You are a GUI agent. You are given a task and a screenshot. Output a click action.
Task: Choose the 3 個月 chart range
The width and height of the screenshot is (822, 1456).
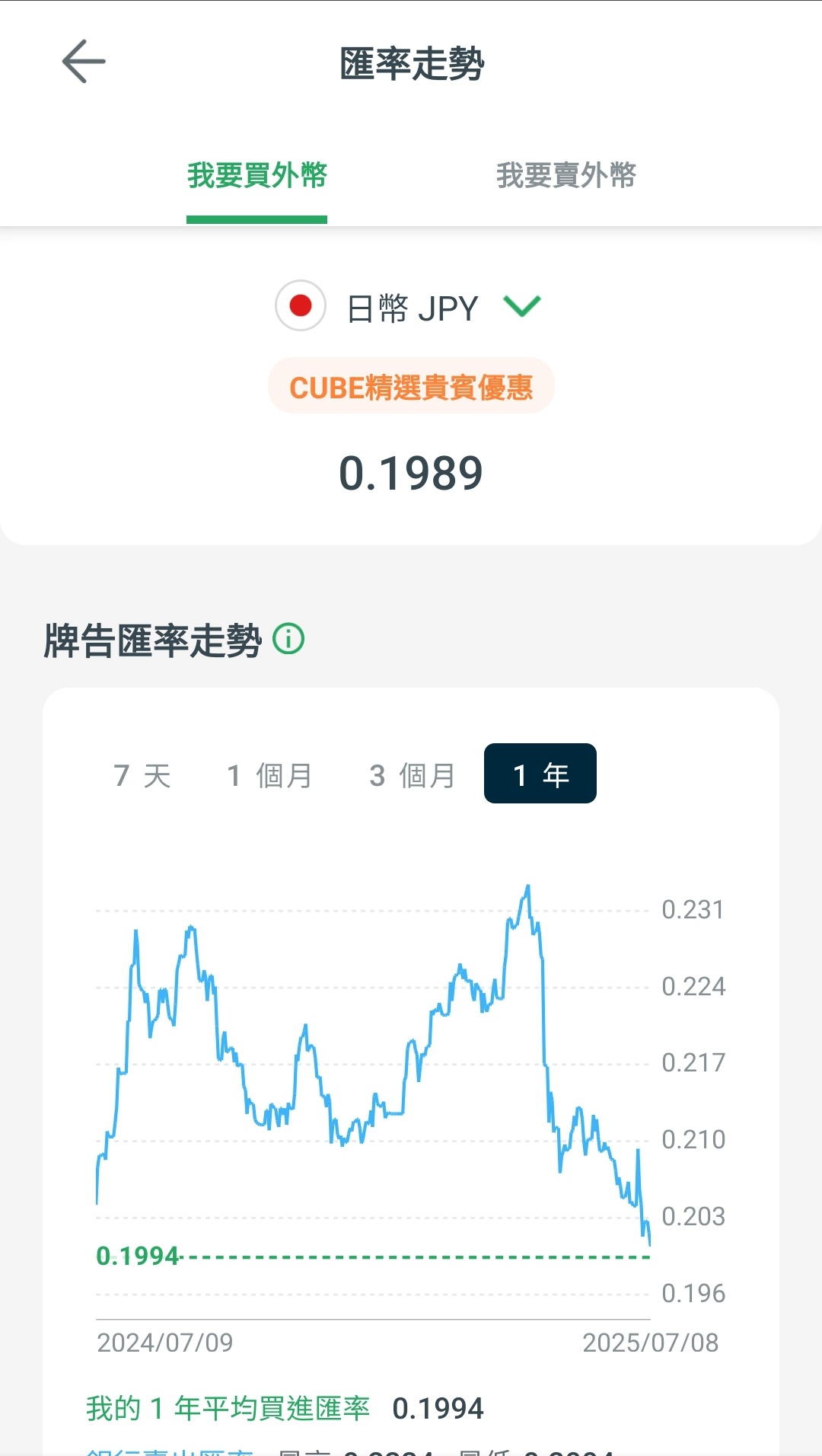pyautogui.click(x=412, y=775)
